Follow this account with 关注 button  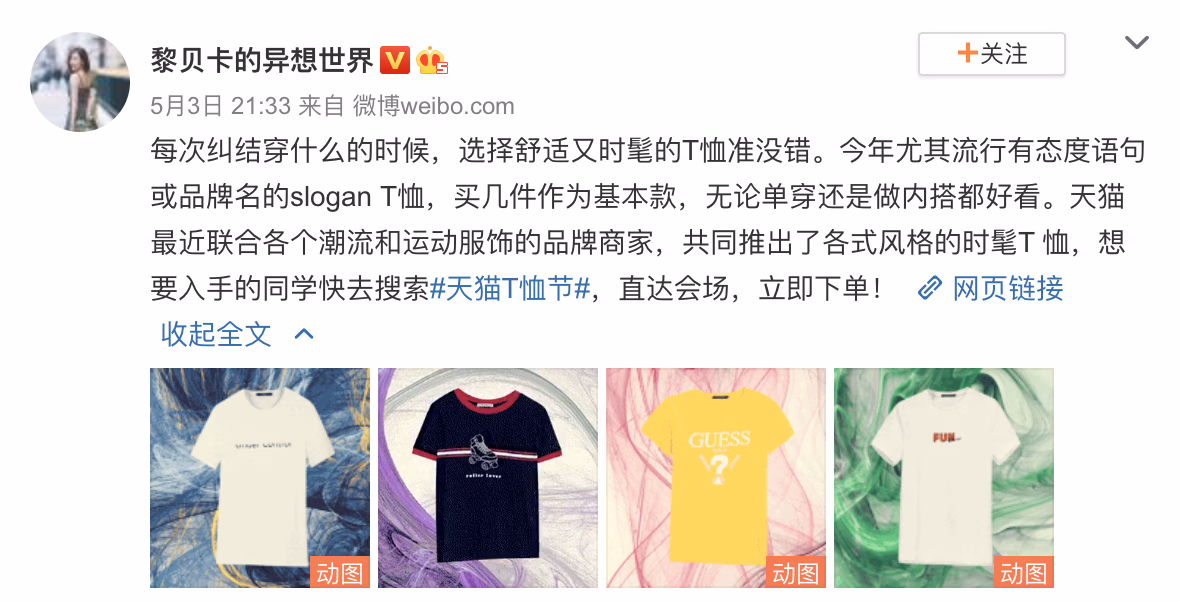(x=991, y=54)
